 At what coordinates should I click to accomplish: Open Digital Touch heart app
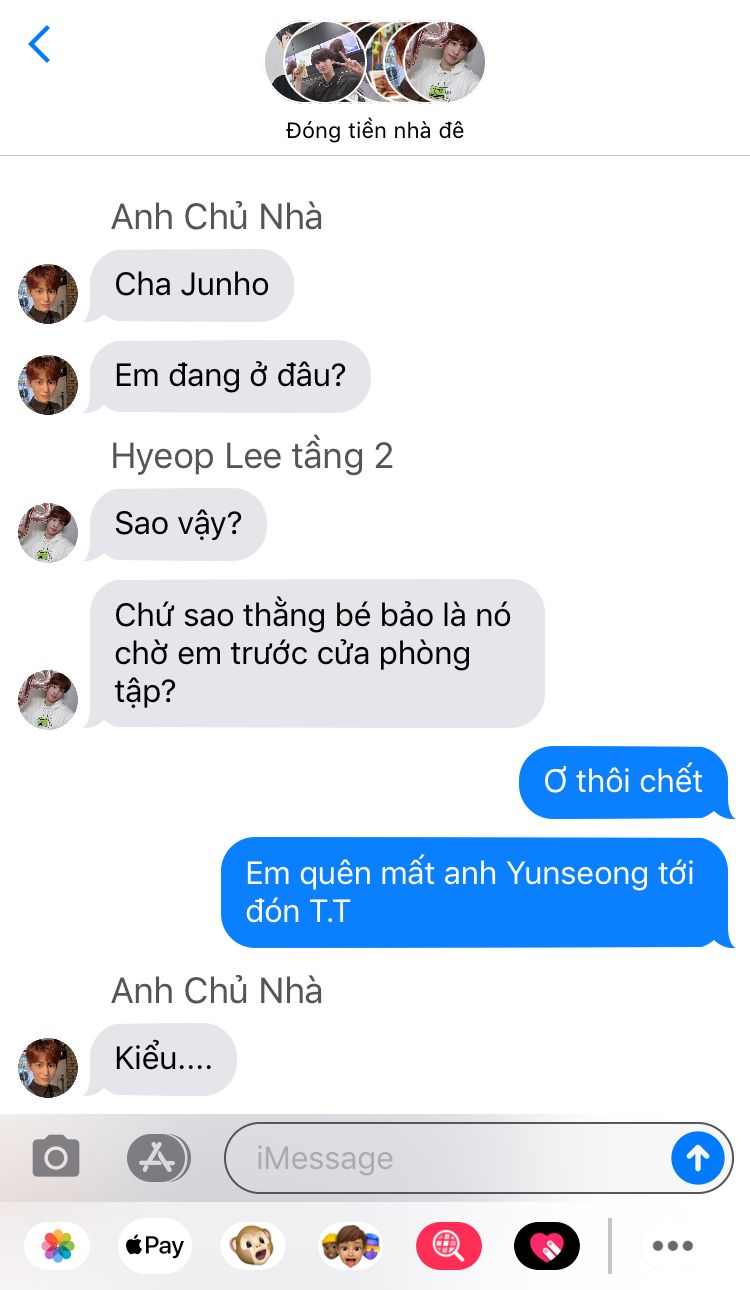(547, 1246)
